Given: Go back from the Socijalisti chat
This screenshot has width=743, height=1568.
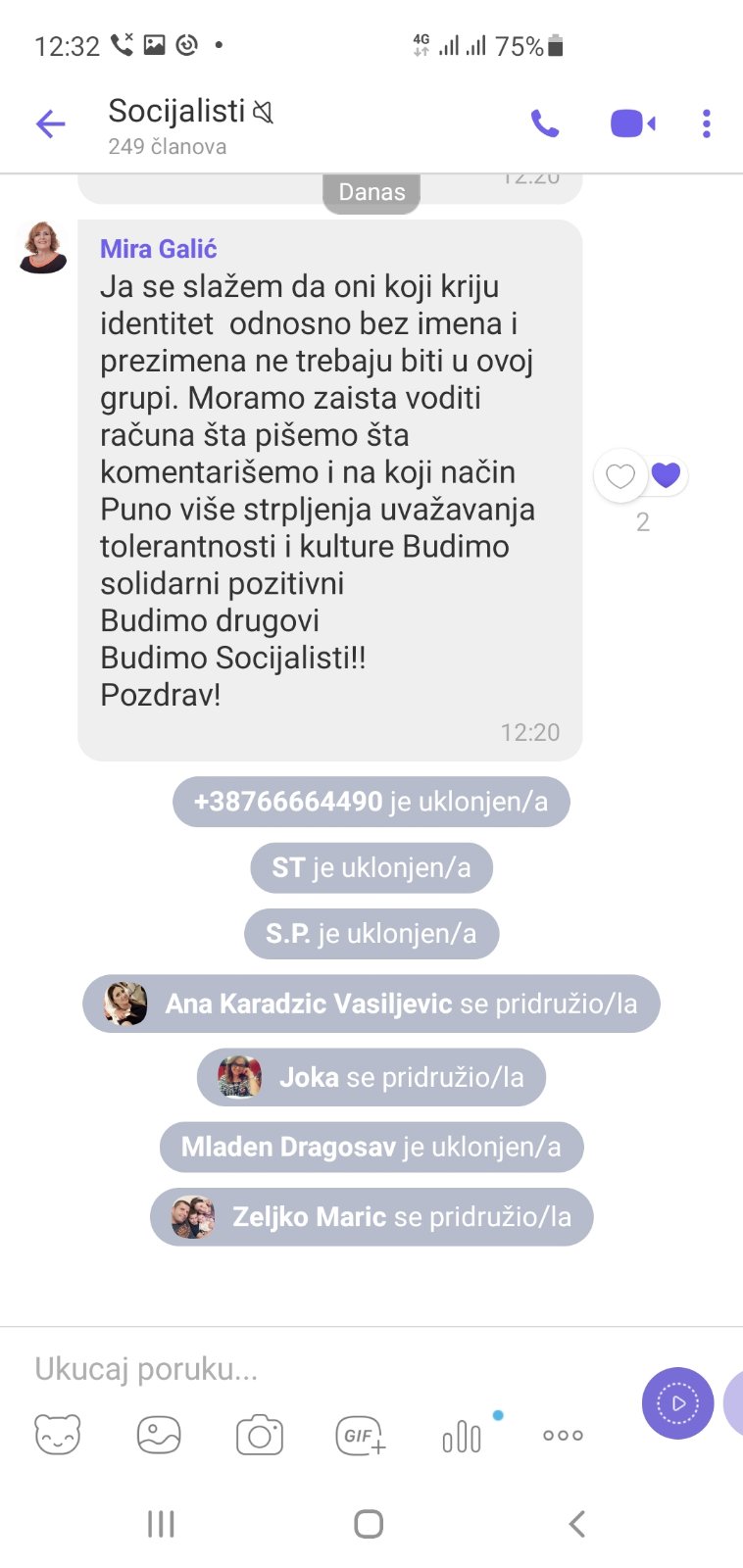Looking at the screenshot, I should (50, 124).
